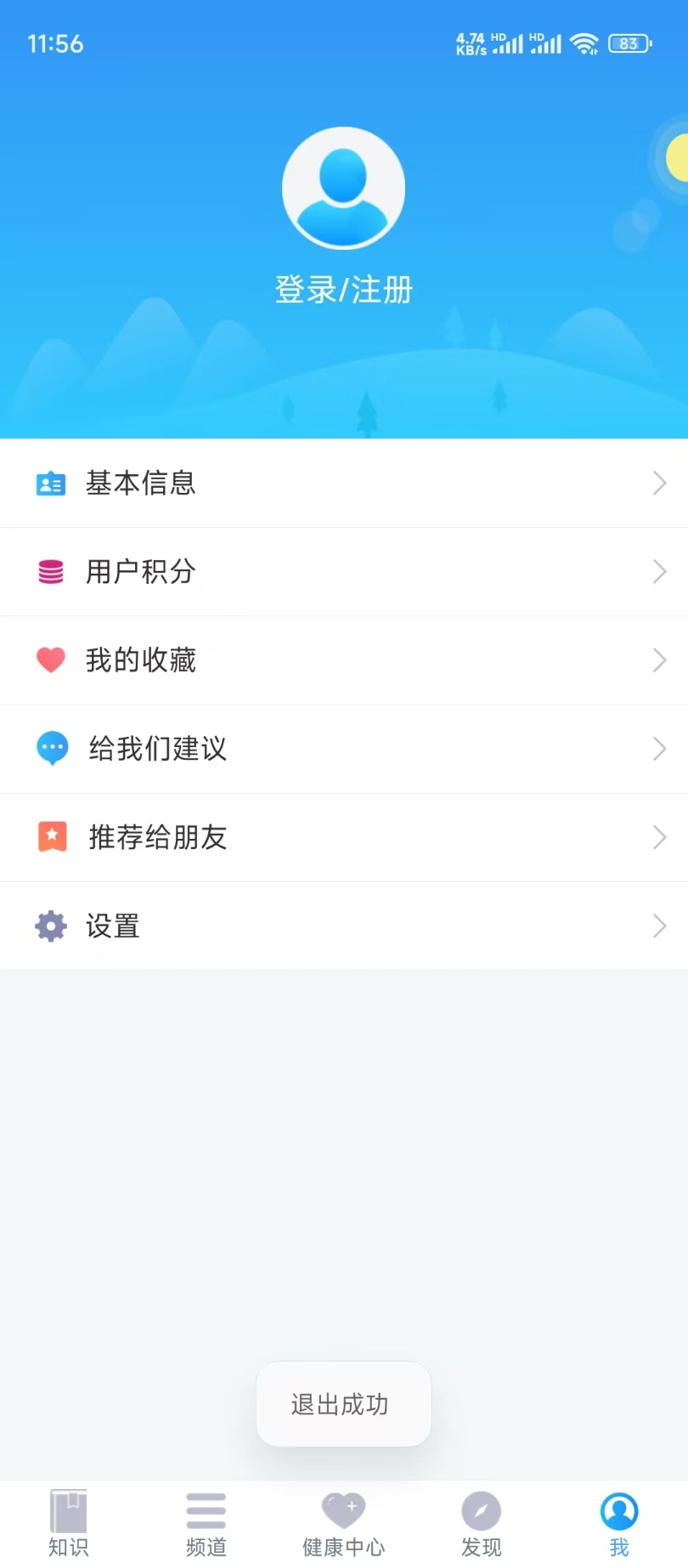Tap the profile avatar icon at top
688x1568 pixels.
tap(343, 187)
